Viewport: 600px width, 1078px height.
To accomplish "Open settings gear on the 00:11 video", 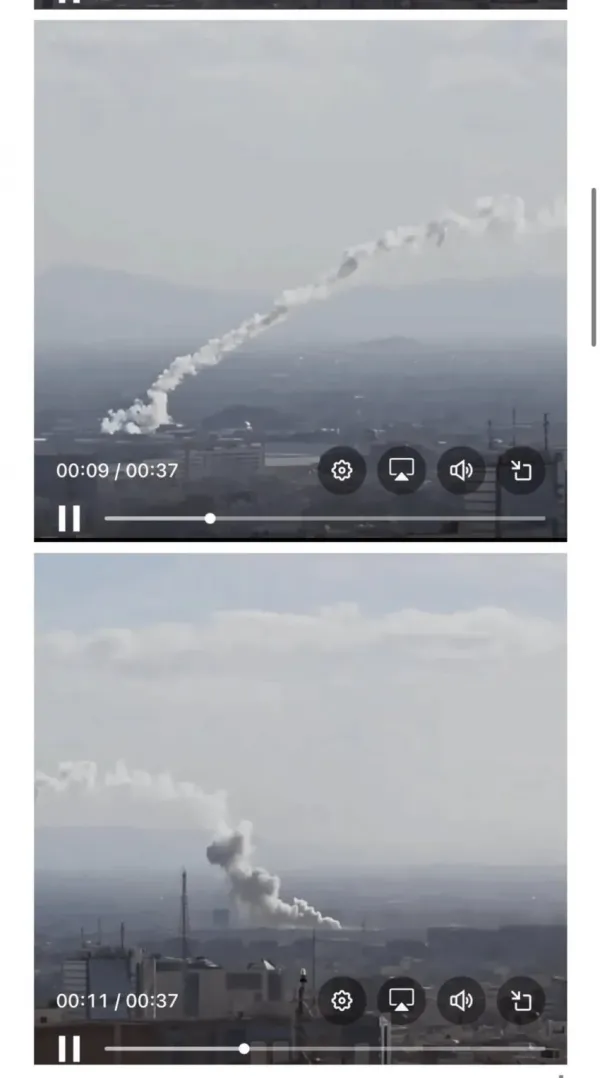I will (x=342, y=1000).
